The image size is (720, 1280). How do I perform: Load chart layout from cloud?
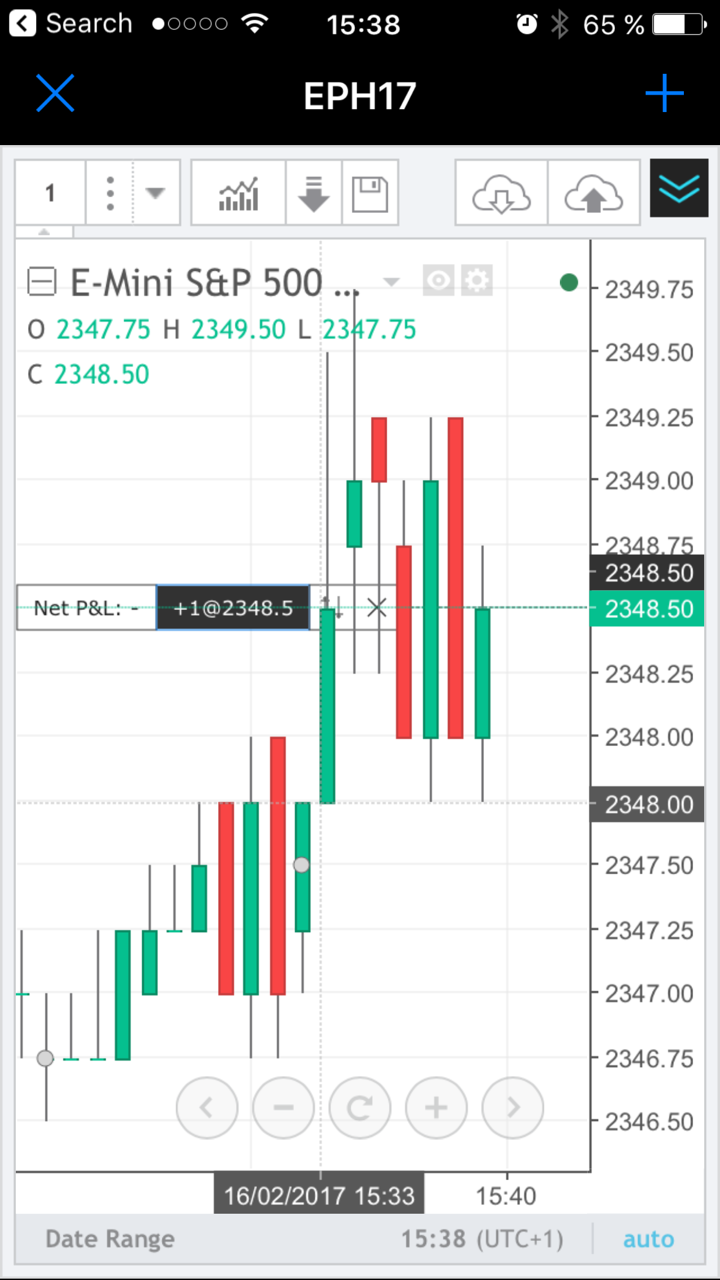(502, 193)
